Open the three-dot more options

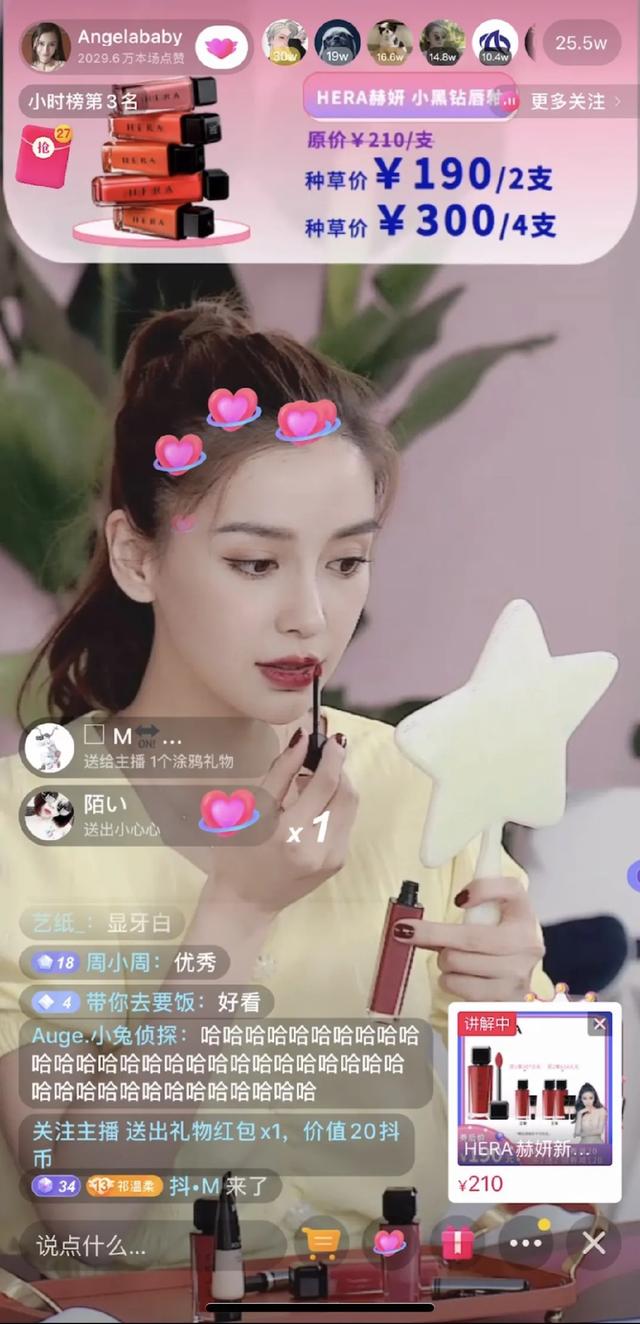coord(525,1243)
